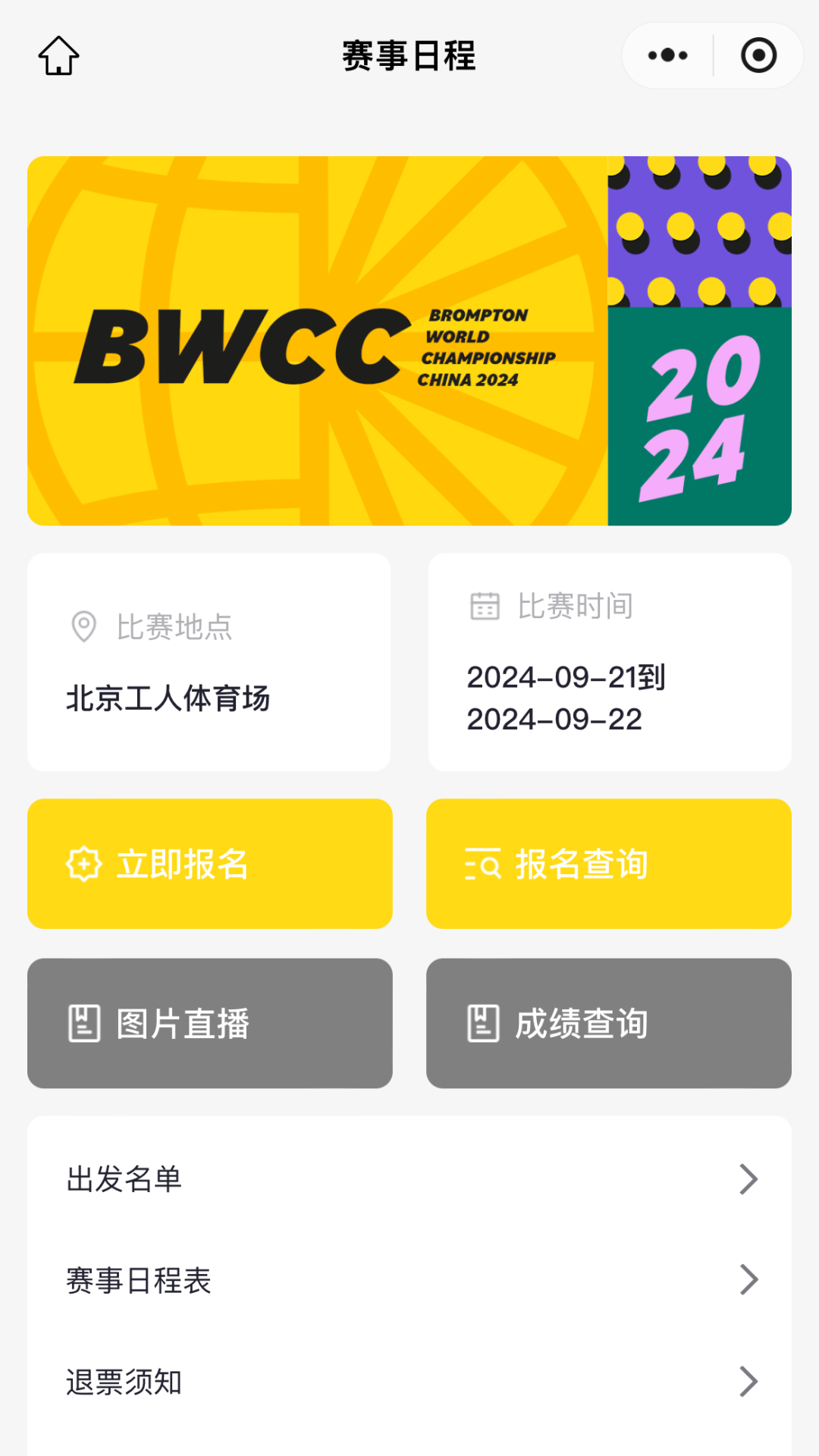Select the 比赛地点 venue card
This screenshot has height=1456, width=819.
(x=210, y=661)
